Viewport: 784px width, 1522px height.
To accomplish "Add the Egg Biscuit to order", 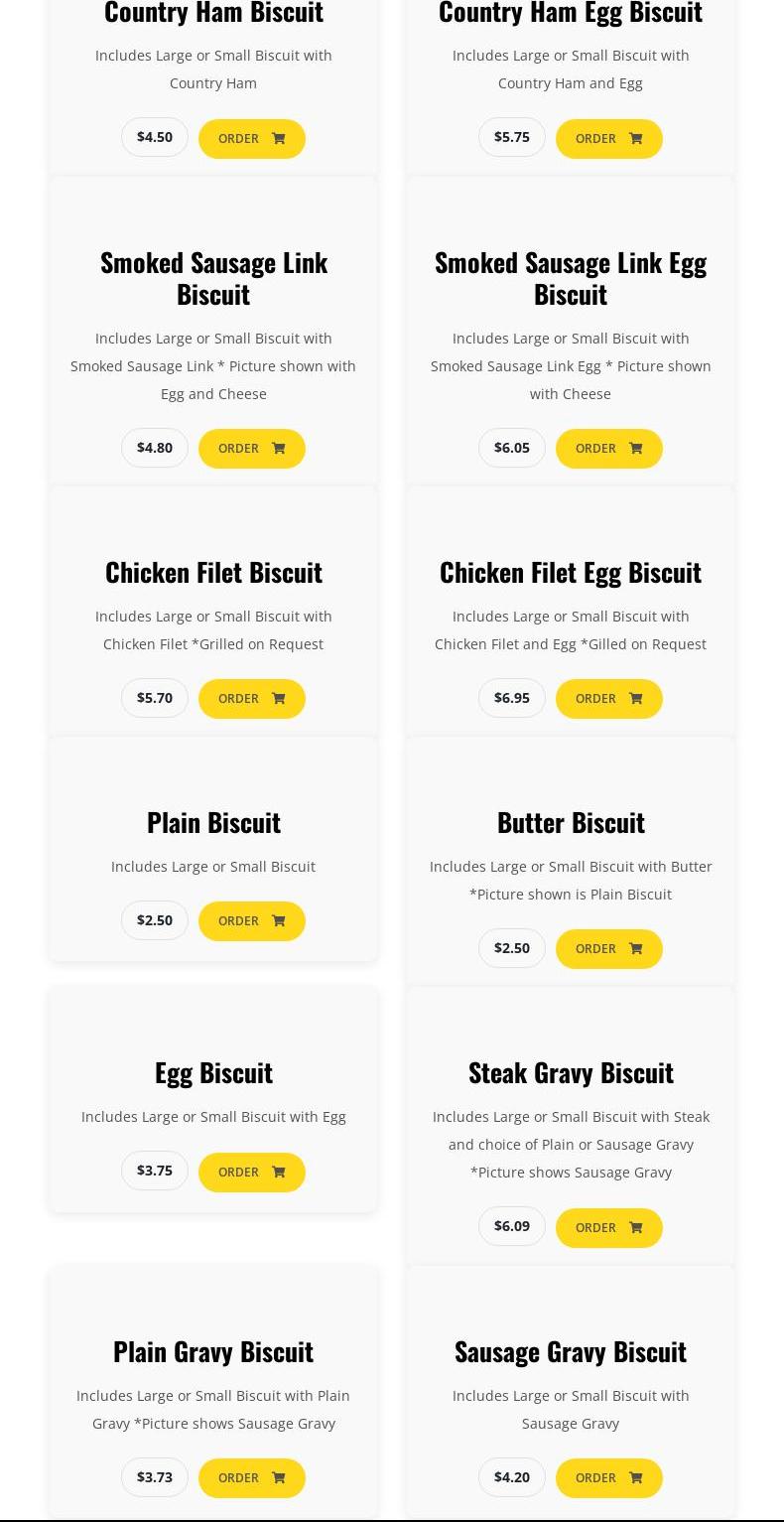I will 251,1173.
